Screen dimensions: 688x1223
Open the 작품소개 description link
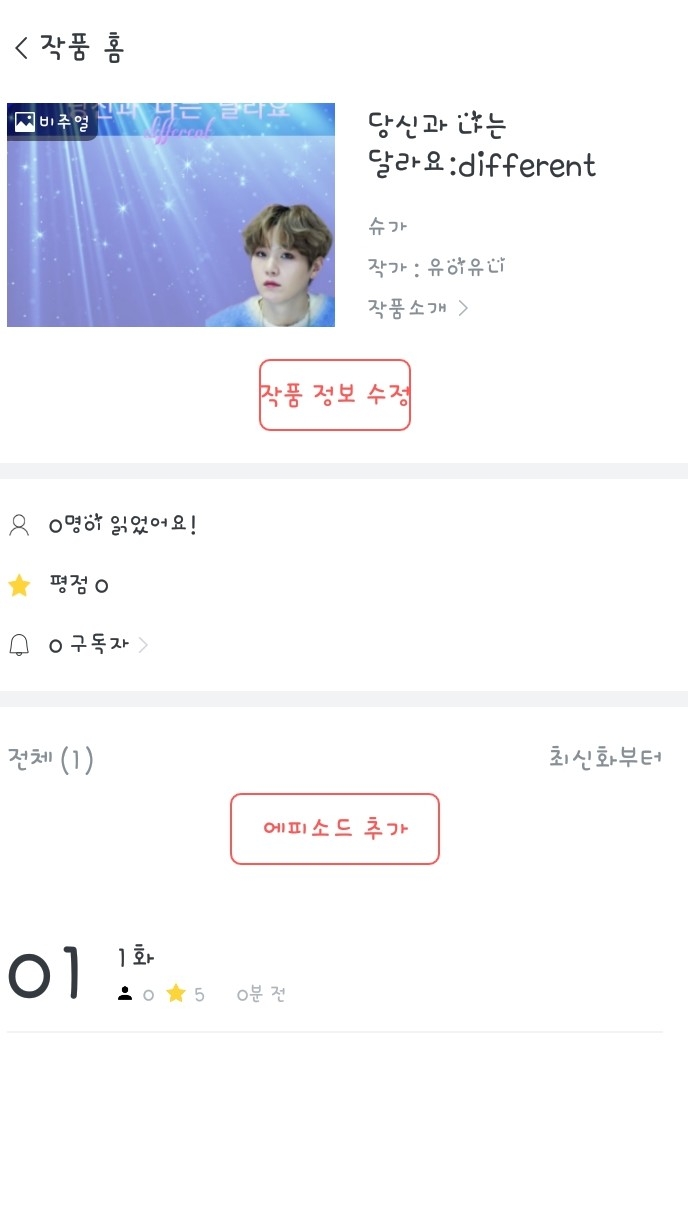pyautogui.click(x=418, y=308)
